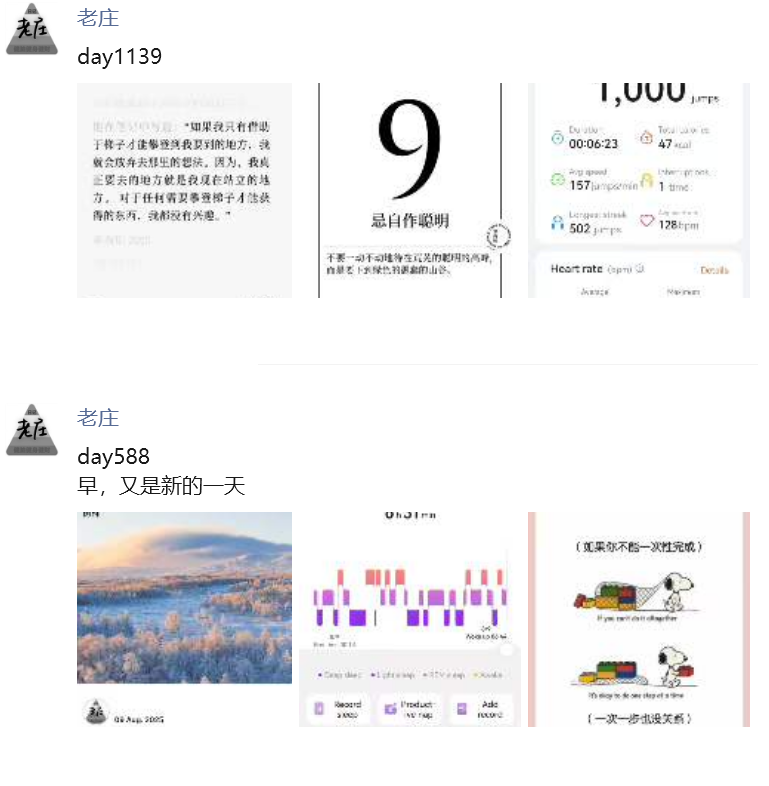
Task: Open the number 9 忌自作聪明 image
Action: [x=410, y=190]
